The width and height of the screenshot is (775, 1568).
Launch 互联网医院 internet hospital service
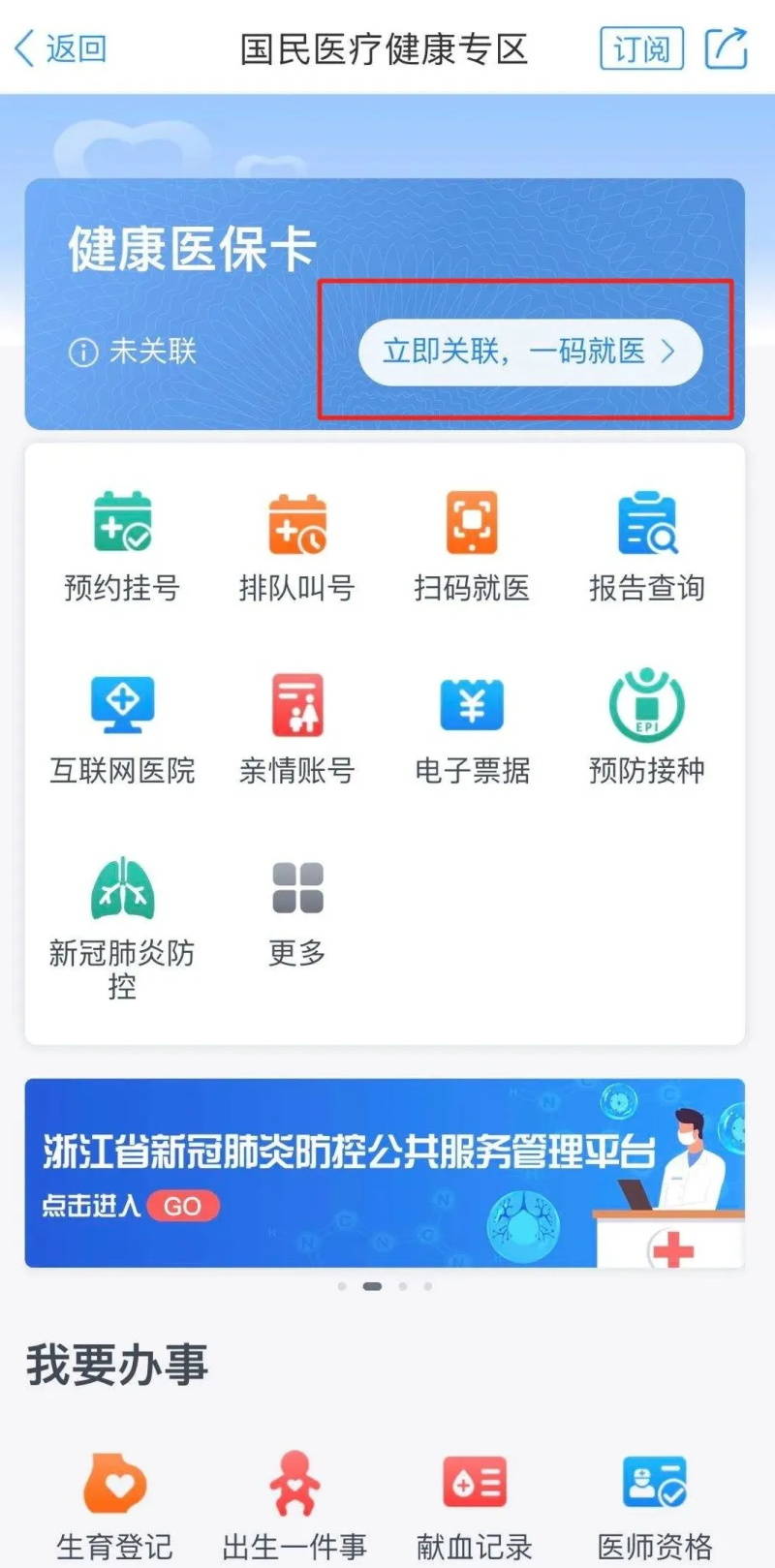tap(122, 726)
